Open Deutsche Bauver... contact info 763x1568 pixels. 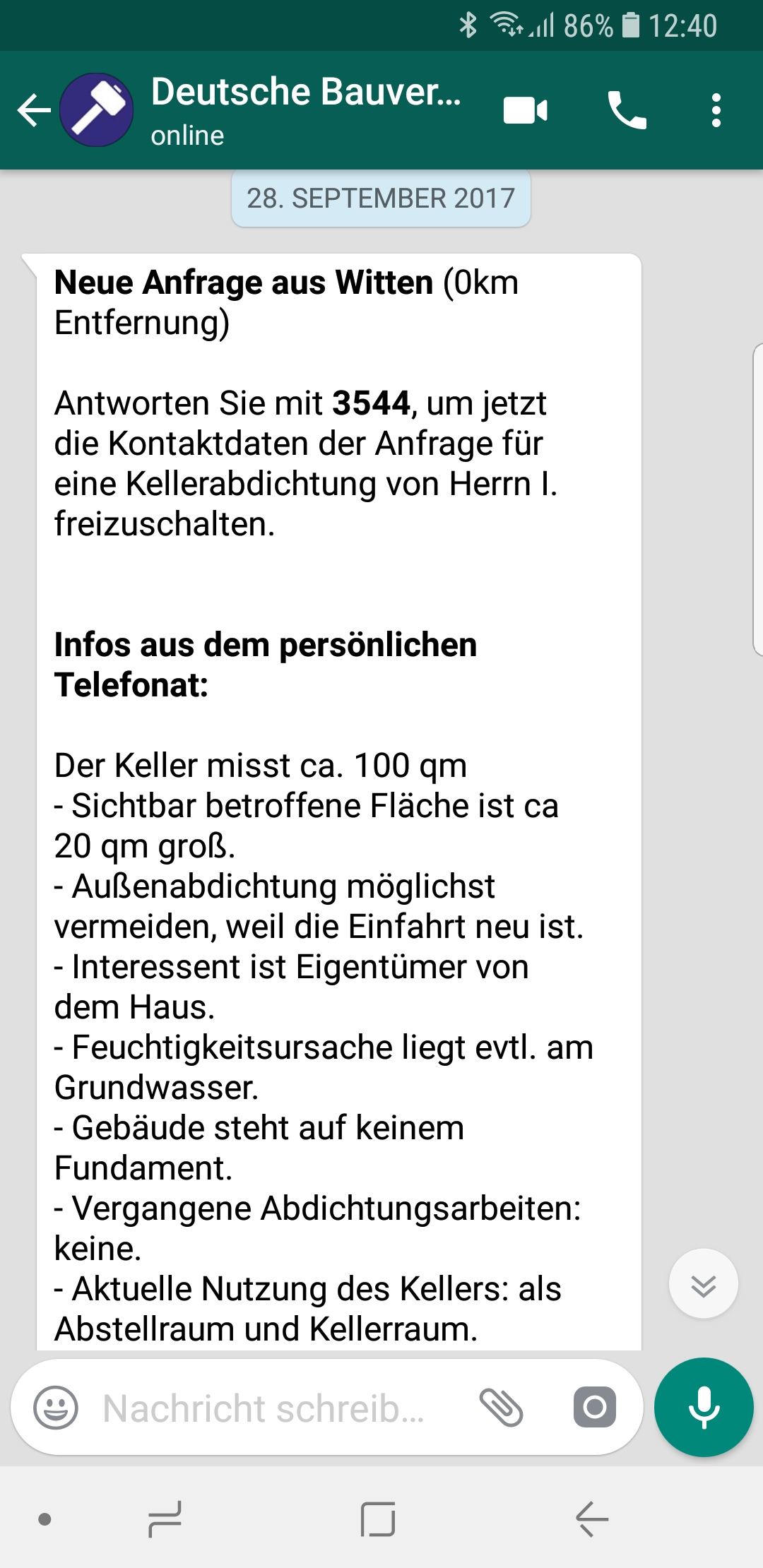[305, 110]
